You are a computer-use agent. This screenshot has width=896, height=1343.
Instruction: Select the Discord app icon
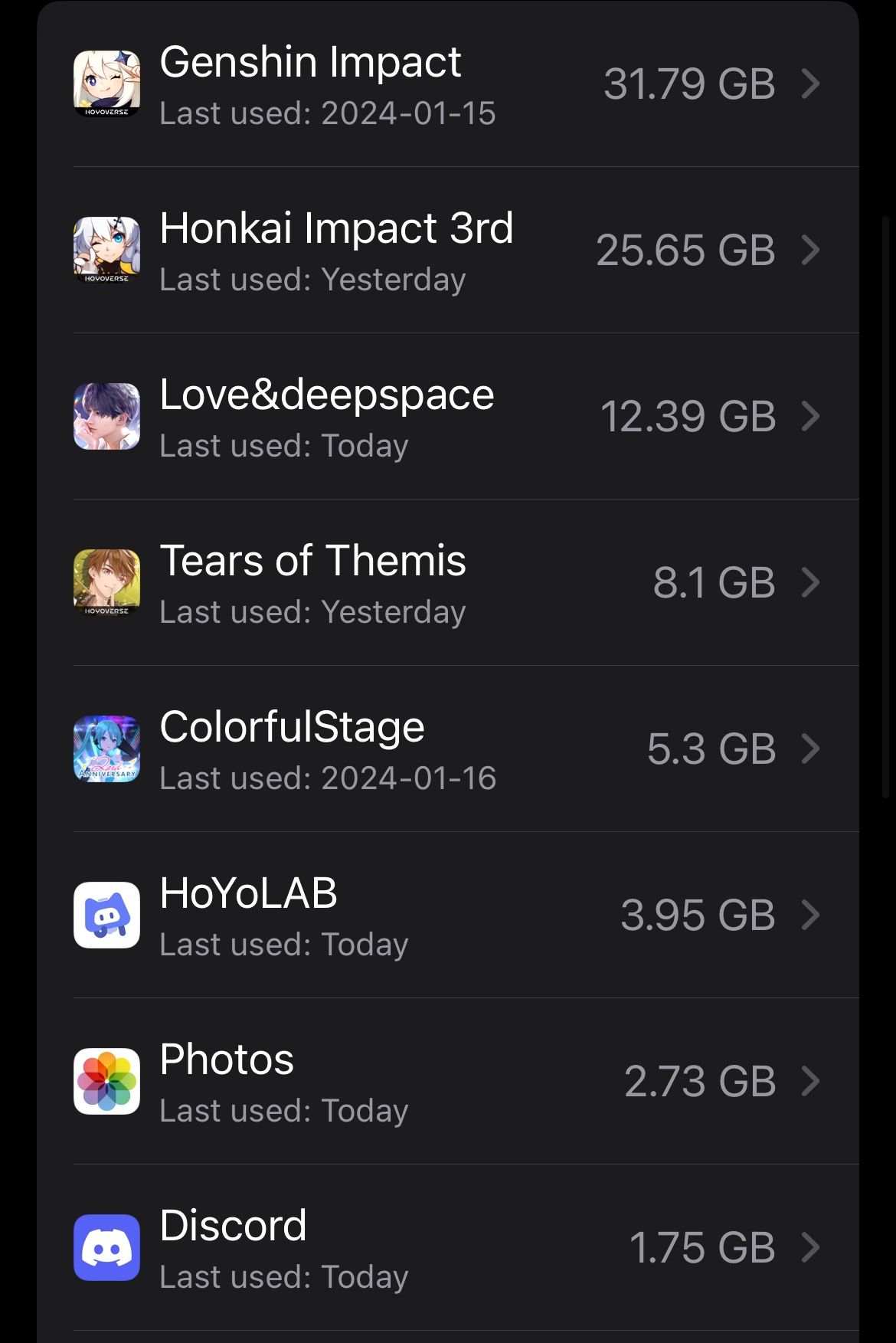[106, 1247]
